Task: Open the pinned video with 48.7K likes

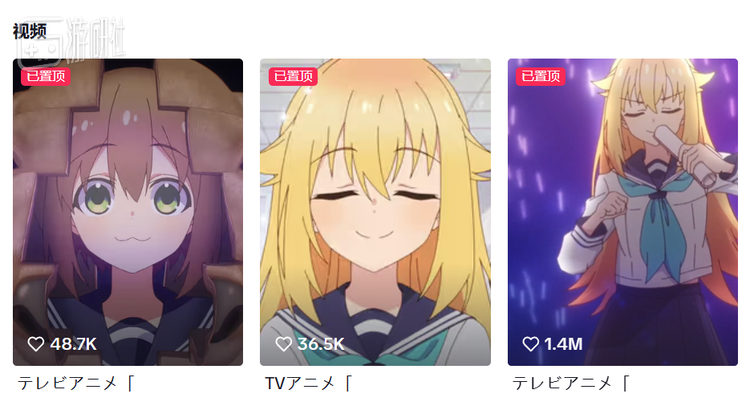Action: click(x=127, y=212)
